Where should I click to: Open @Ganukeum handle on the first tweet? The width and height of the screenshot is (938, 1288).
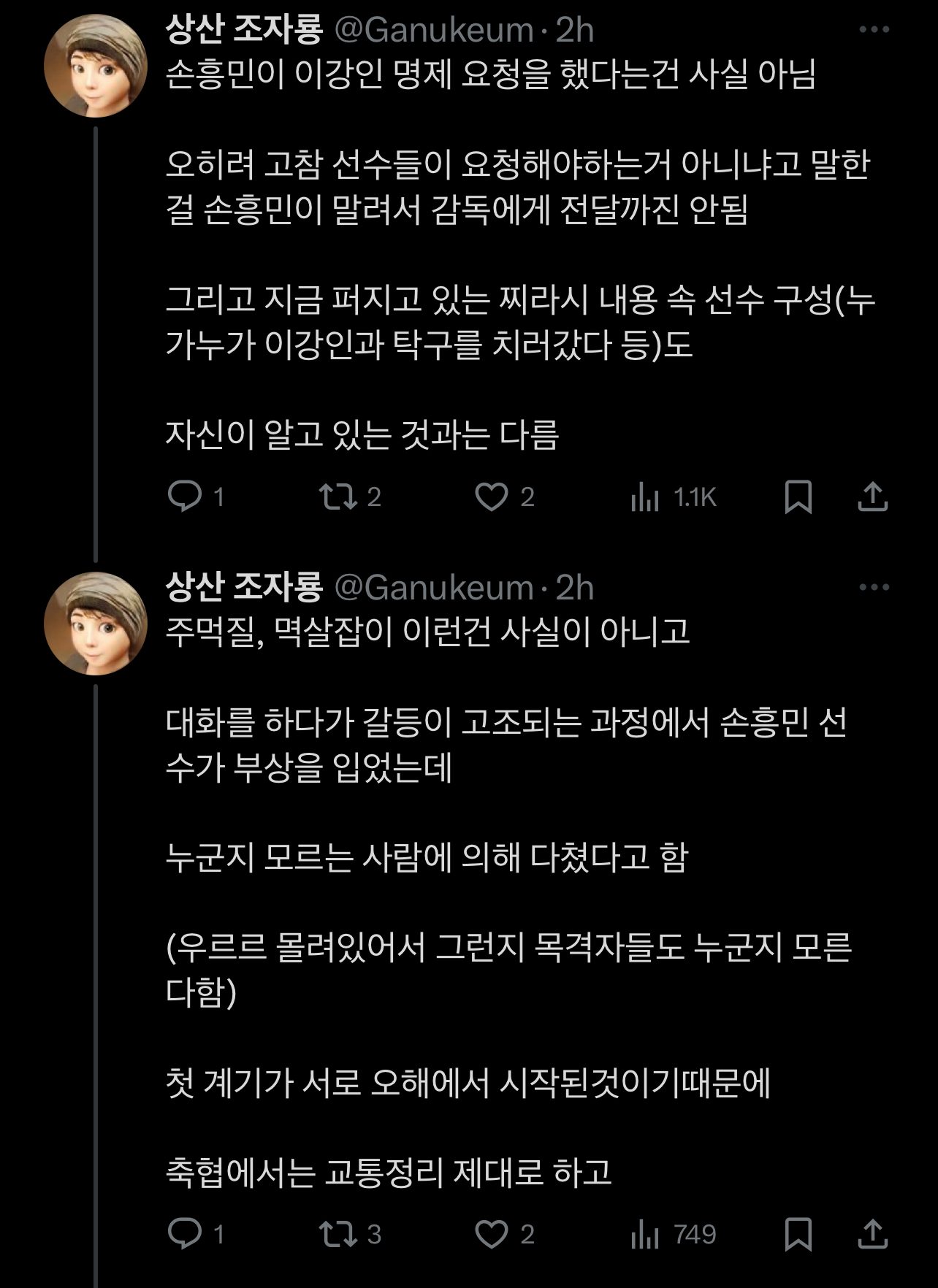pyautogui.click(x=435, y=30)
